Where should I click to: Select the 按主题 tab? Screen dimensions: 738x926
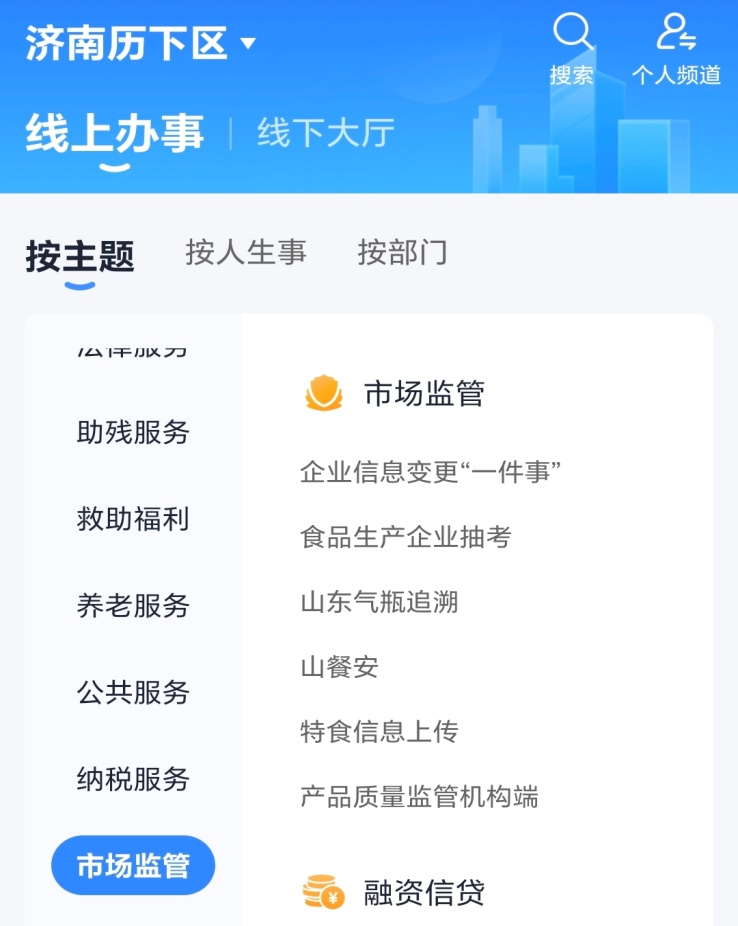pyautogui.click(x=80, y=256)
